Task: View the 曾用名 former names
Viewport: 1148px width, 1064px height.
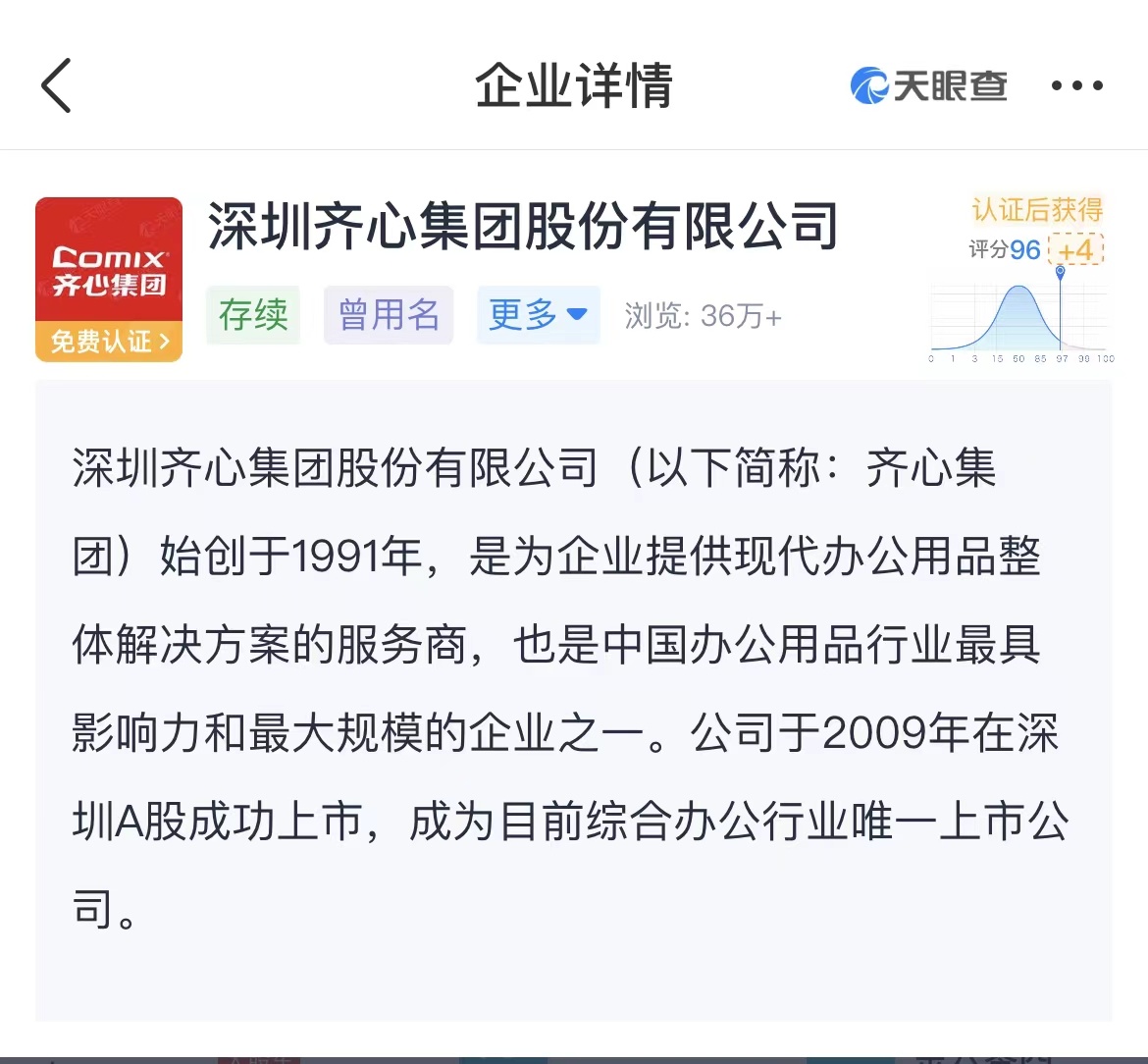Action: point(389,315)
